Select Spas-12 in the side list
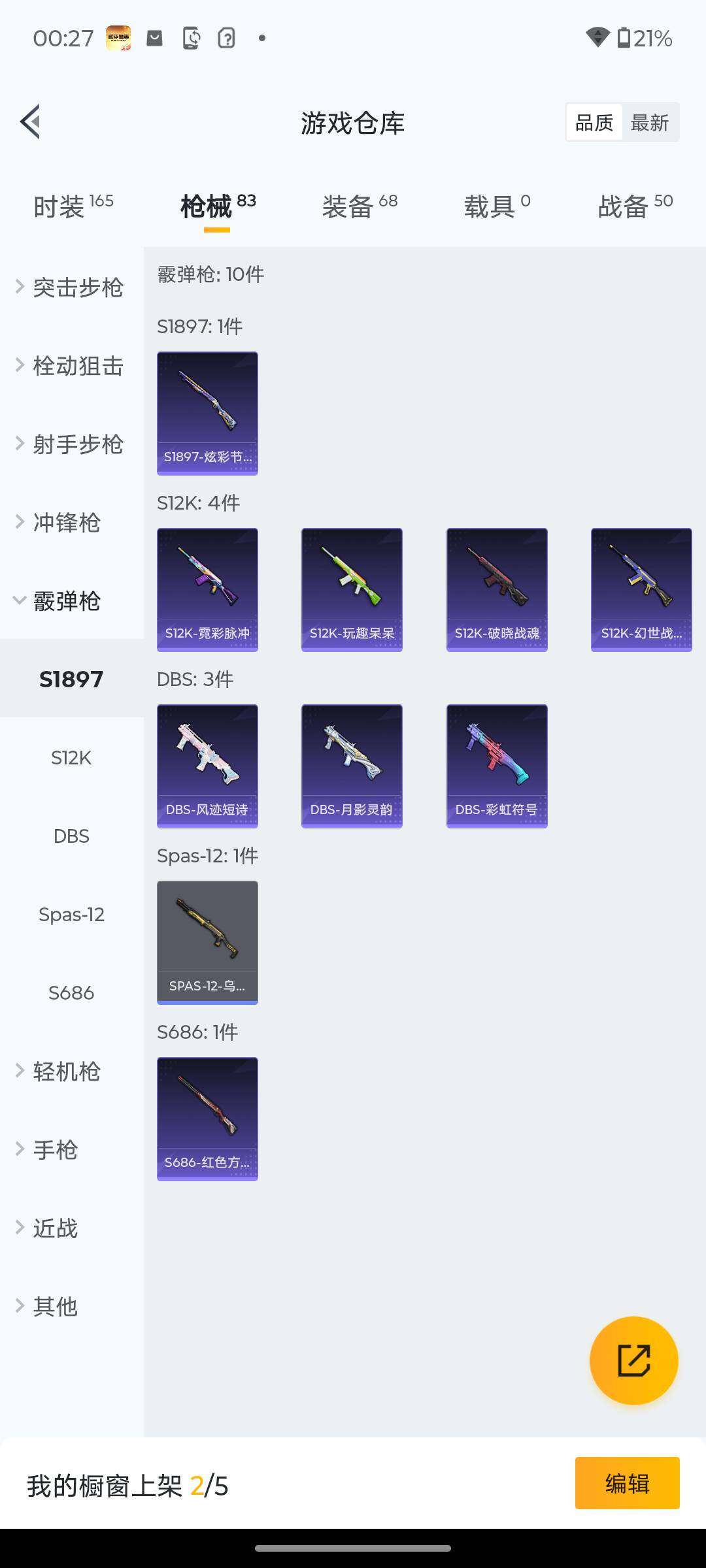 click(x=71, y=915)
